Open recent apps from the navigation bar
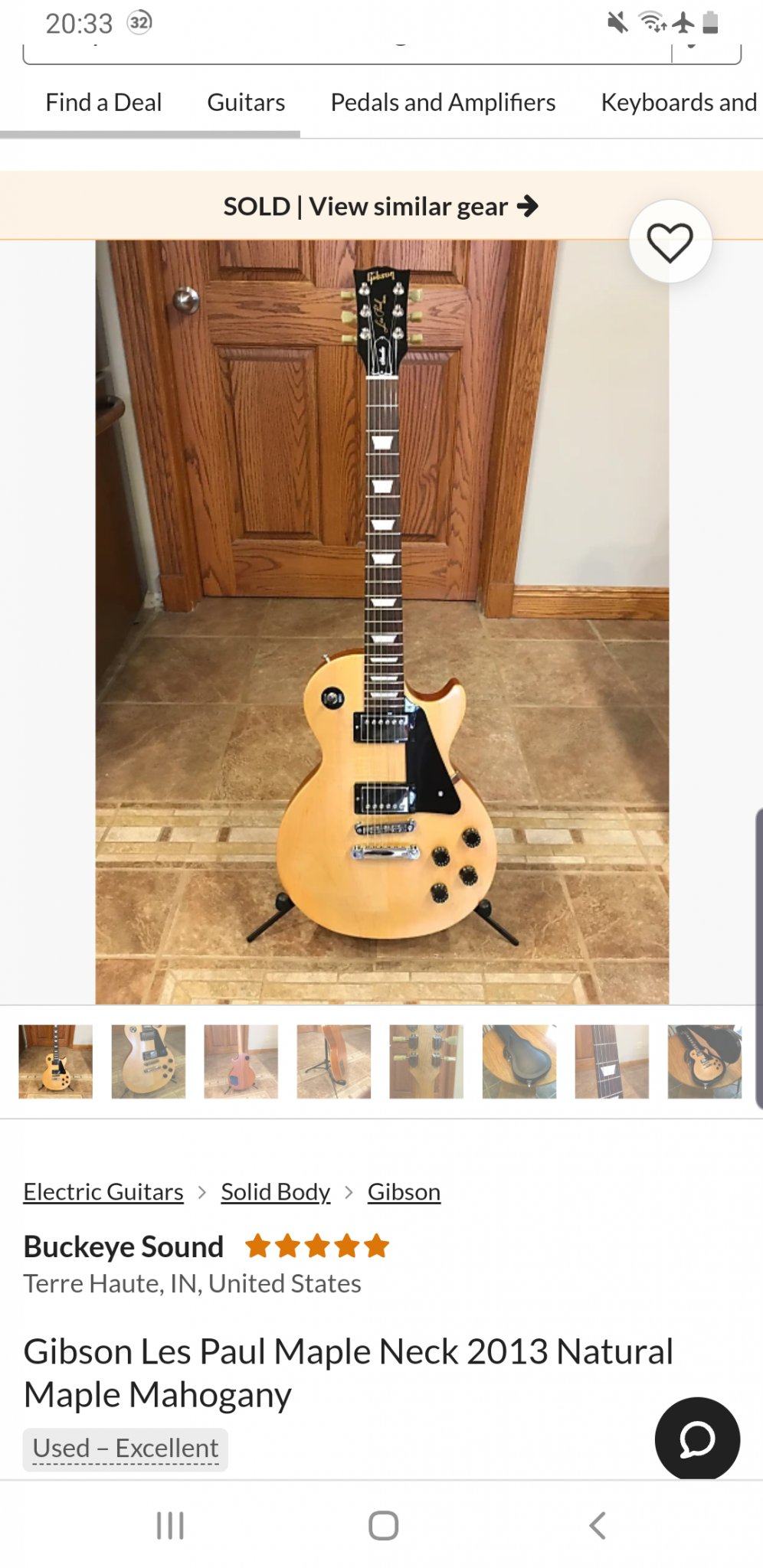Image resolution: width=763 pixels, height=1568 pixels. [170, 1525]
